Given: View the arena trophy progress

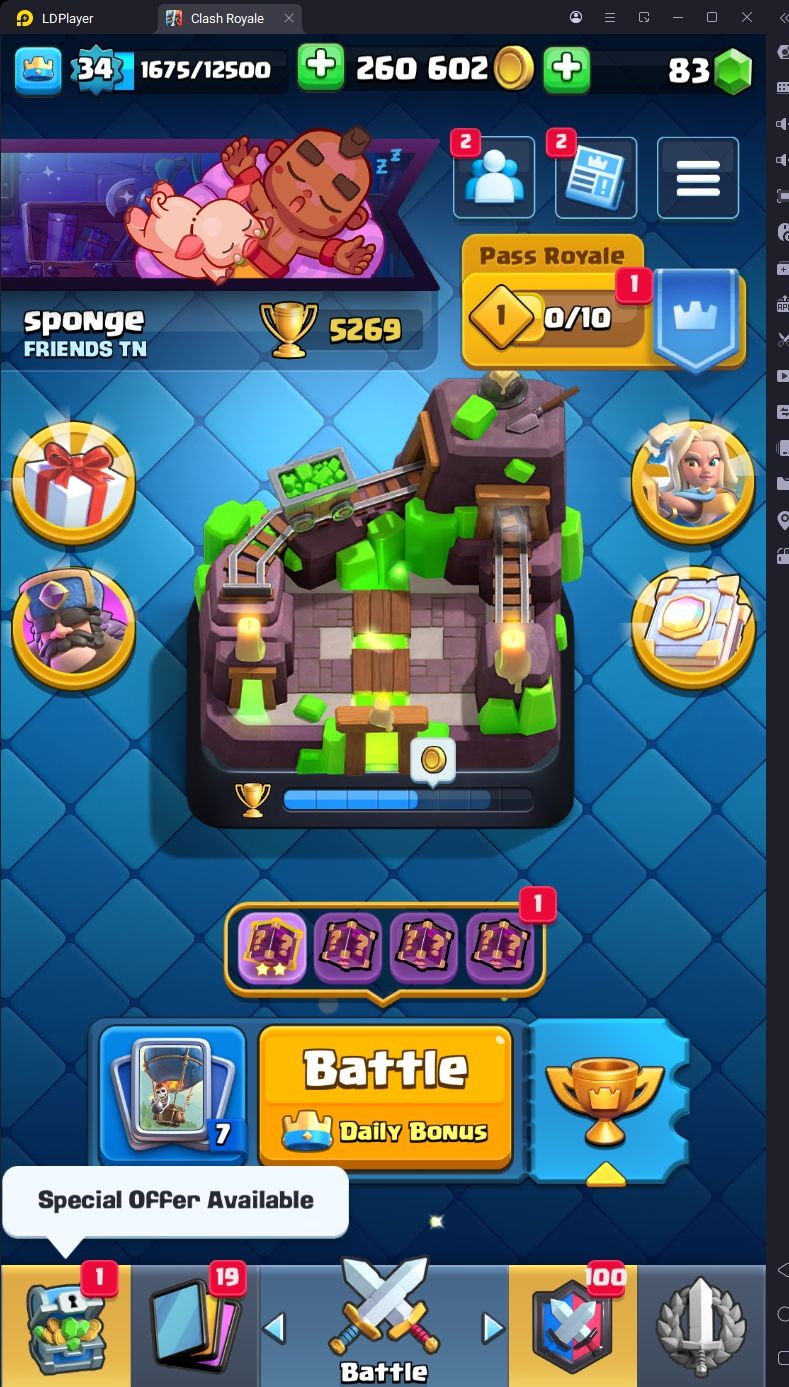Looking at the screenshot, I should 385,799.
